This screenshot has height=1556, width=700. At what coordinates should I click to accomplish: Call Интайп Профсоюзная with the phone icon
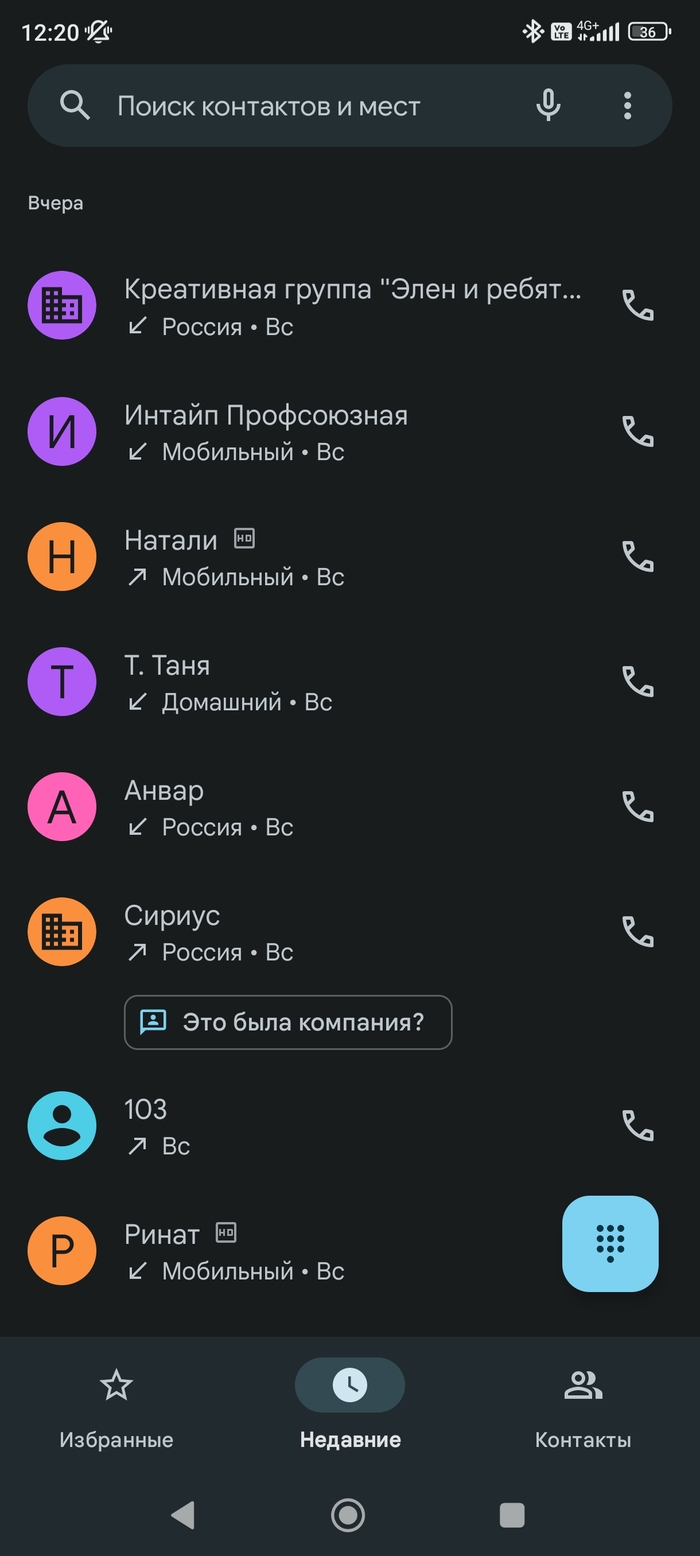[637, 431]
